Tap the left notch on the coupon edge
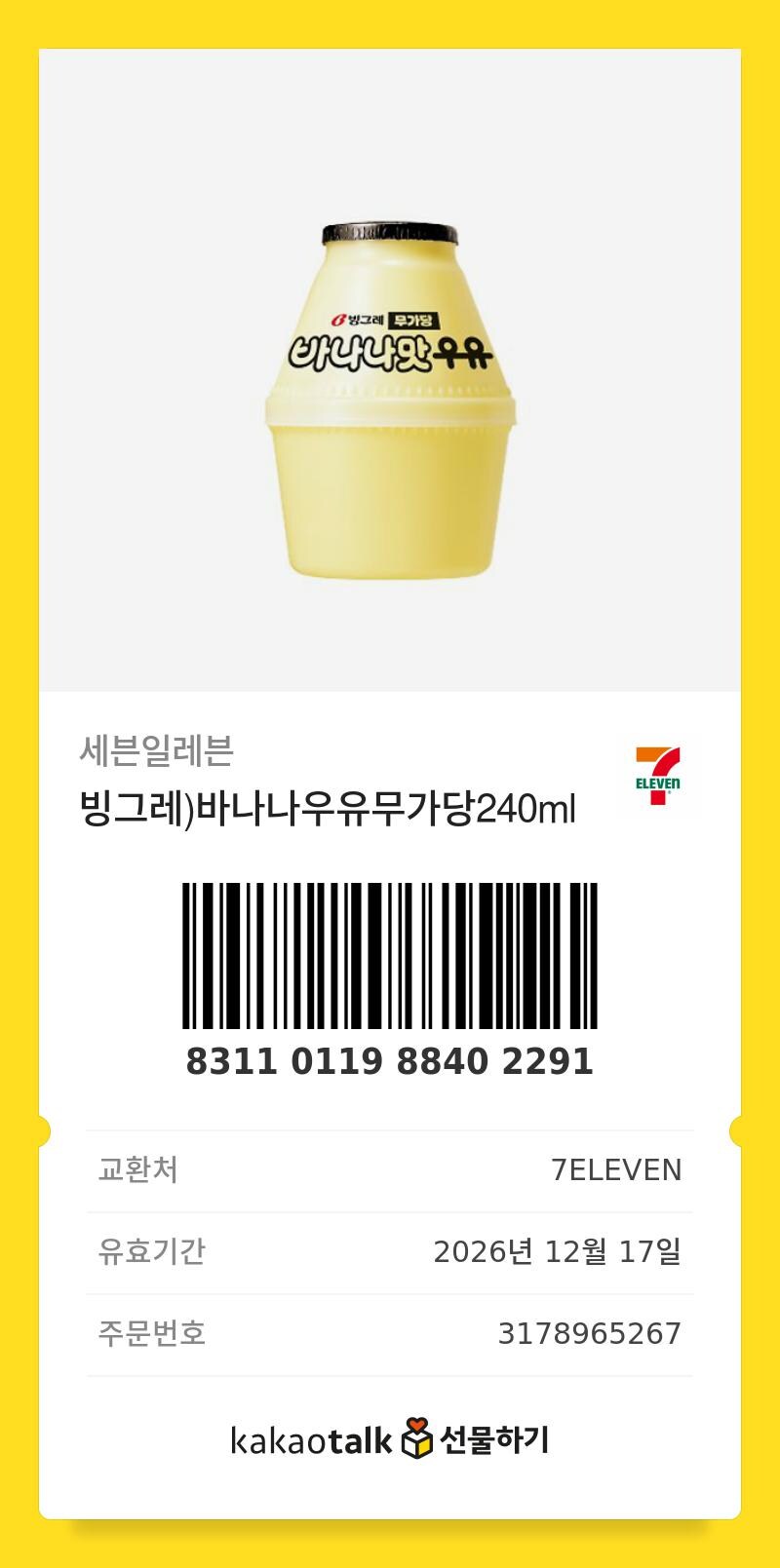This screenshot has width=780, height=1568. [45, 1130]
